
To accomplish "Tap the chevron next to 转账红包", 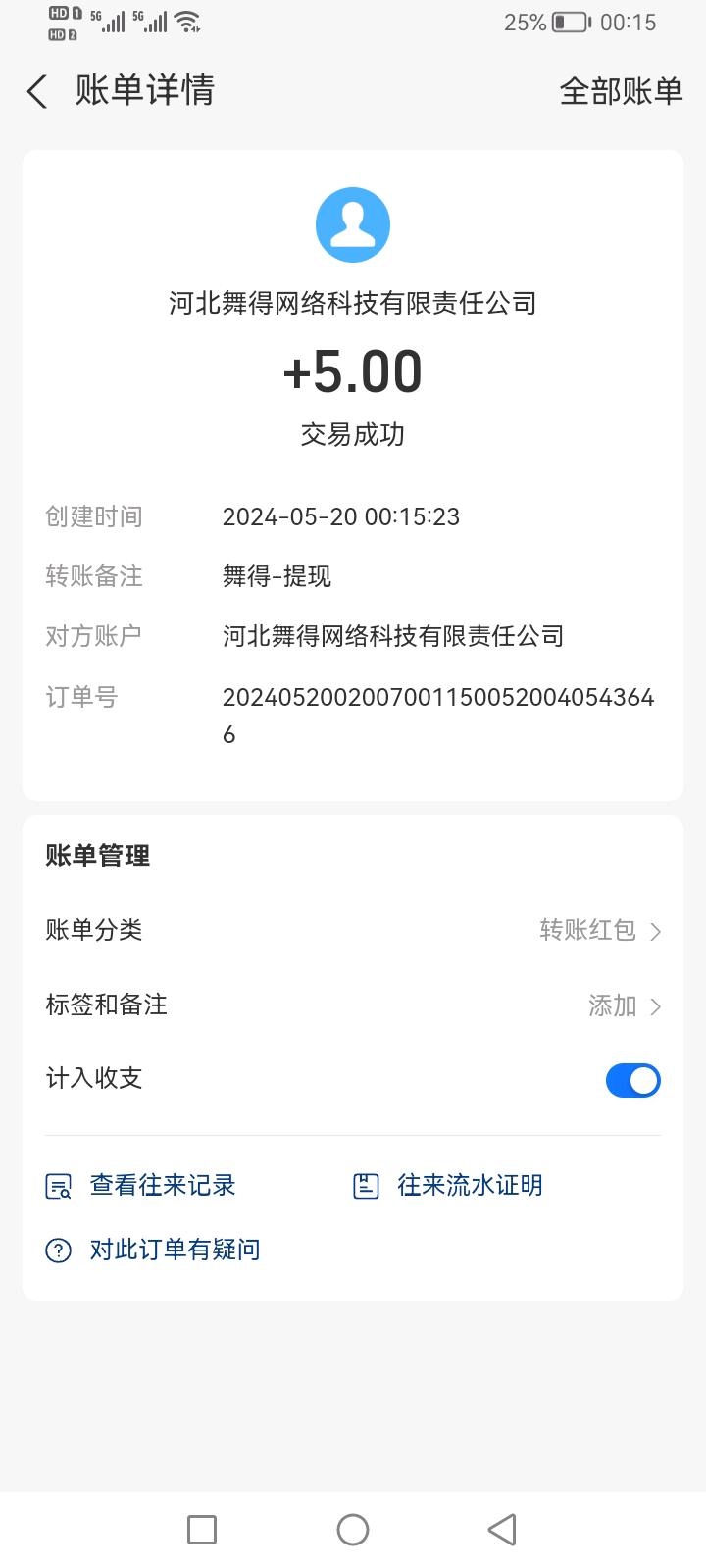I will tap(655, 931).
